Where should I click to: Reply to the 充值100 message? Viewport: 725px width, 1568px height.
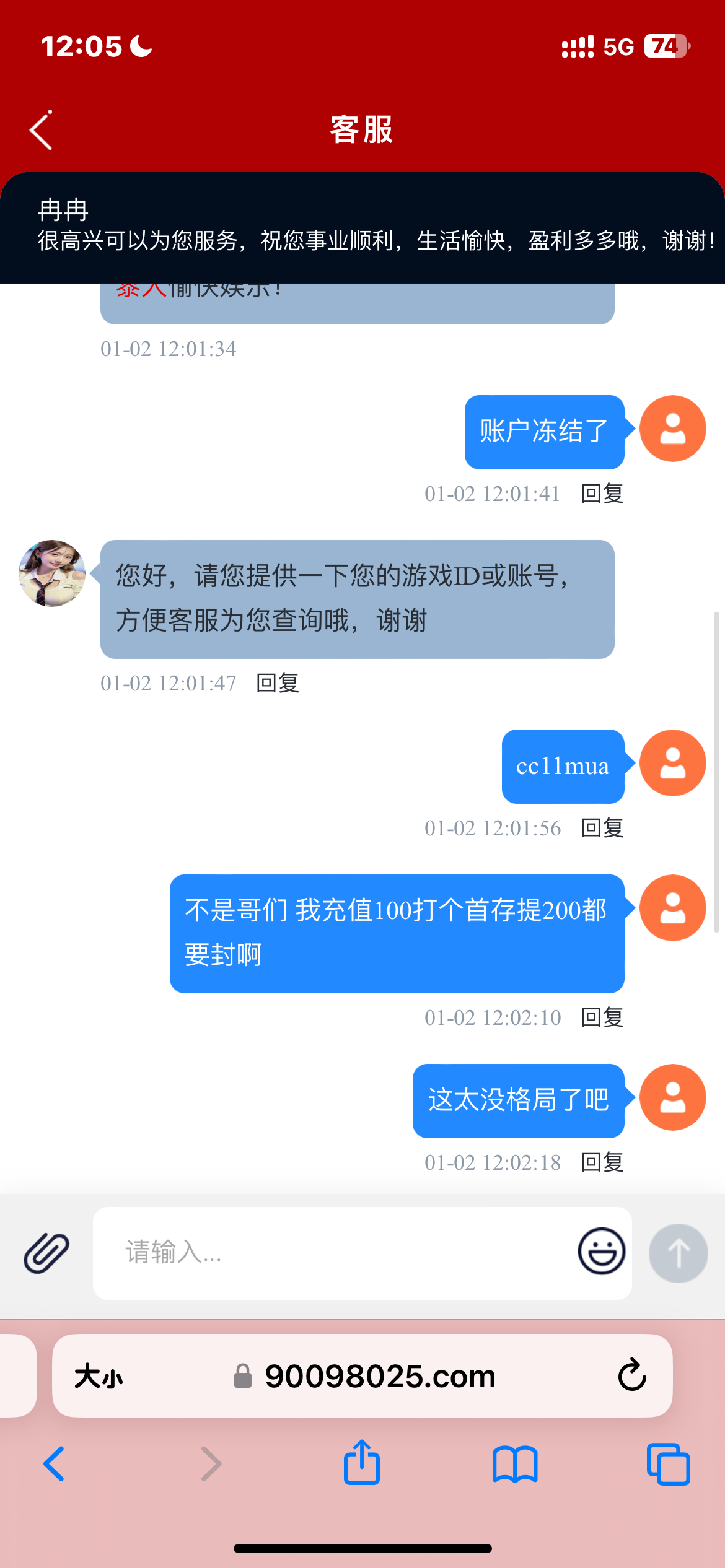(602, 1017)
